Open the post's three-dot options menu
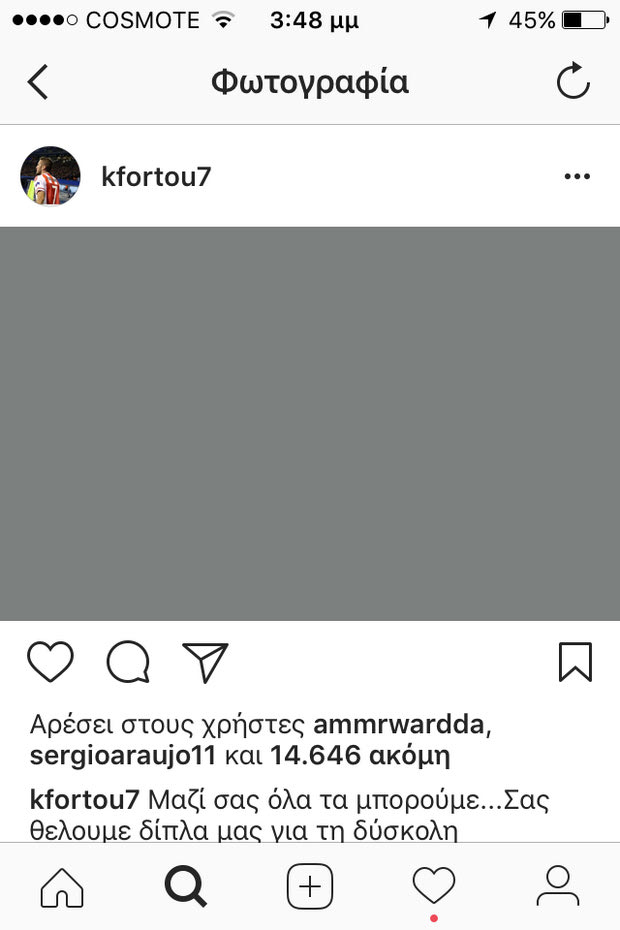Screen dimensions: 620x930 (577, 177)
